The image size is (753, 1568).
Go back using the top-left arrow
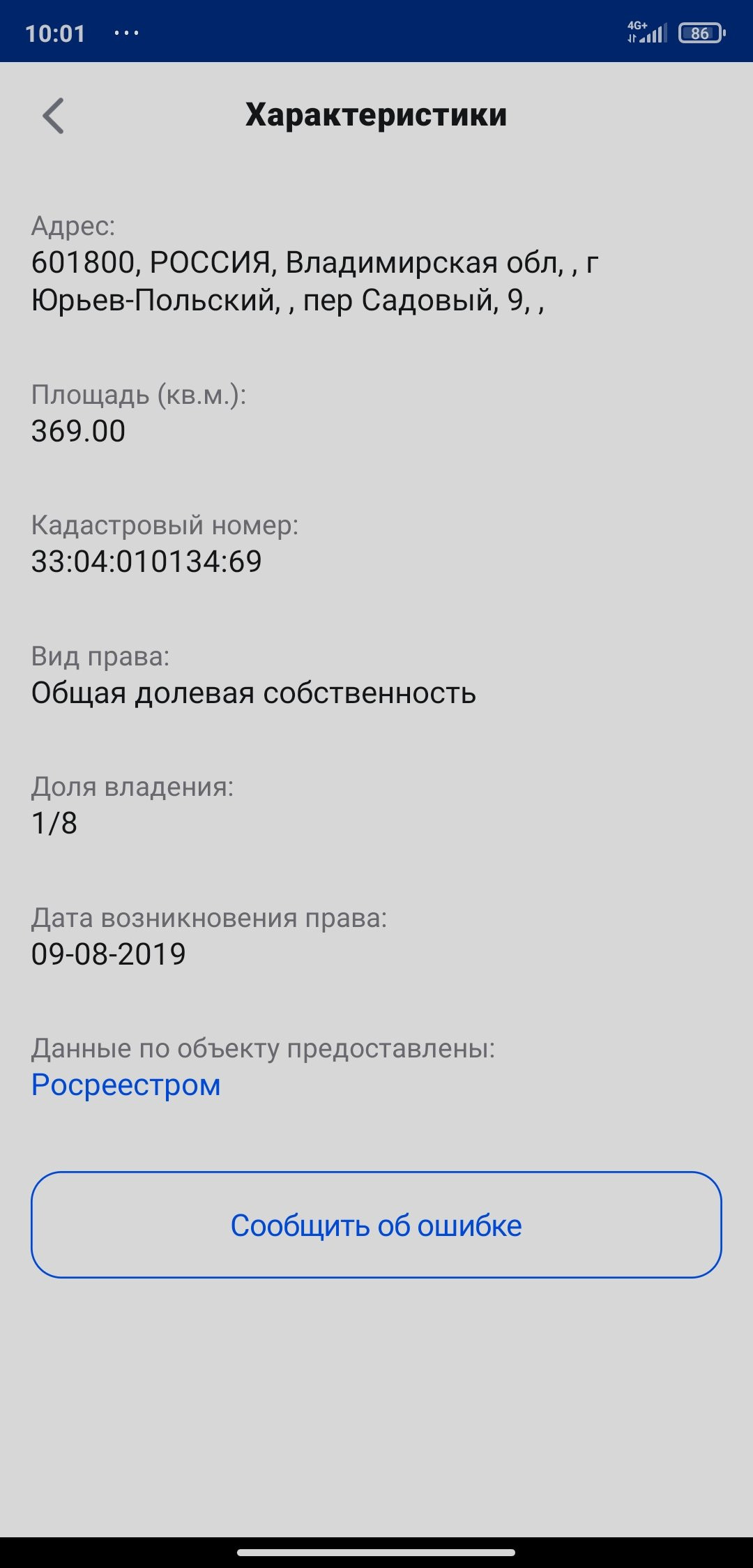pyautogui.click(x=54, y=116)
